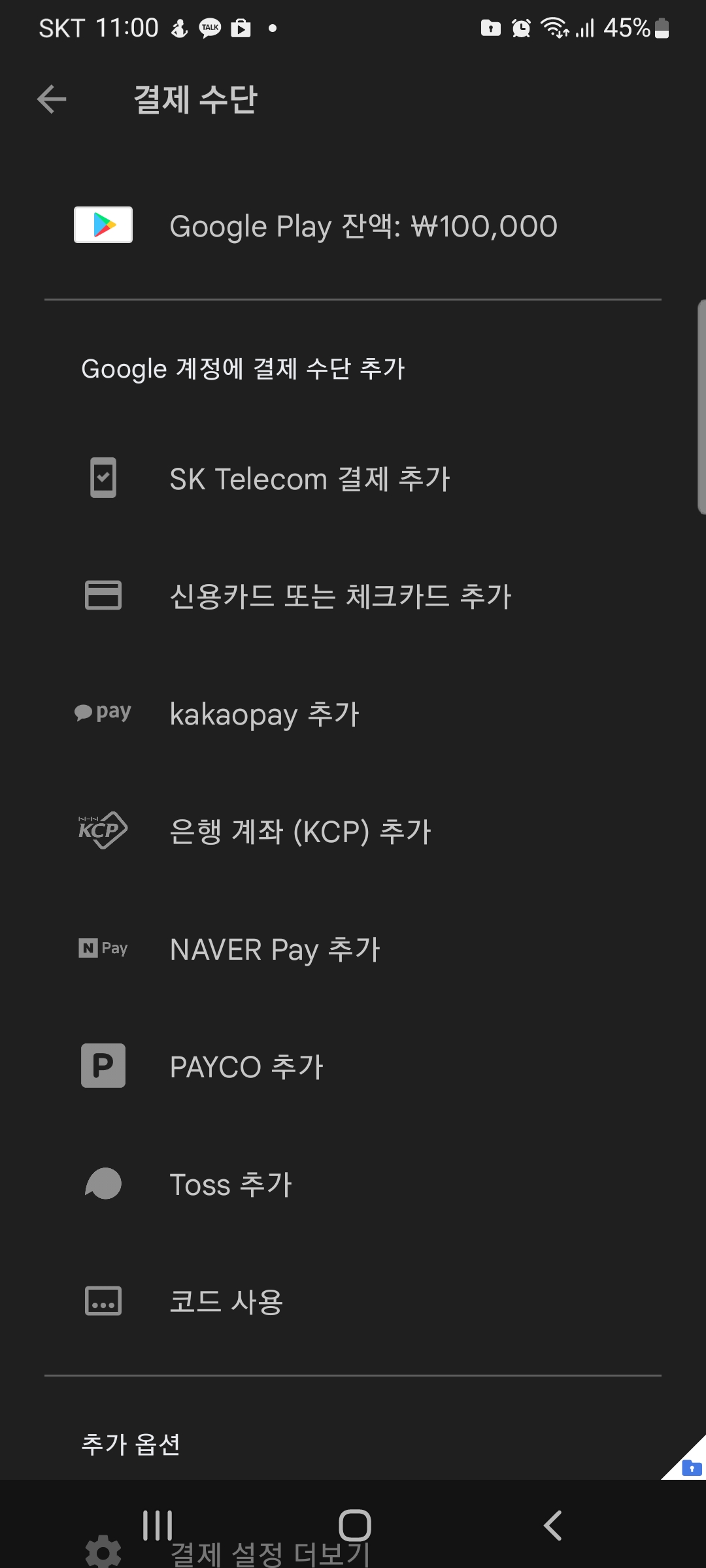Image resolution: width=706 pixels, height=1568 pixels.
Task: Choose NAVER Pay 추가
Action: coord(275,949)
